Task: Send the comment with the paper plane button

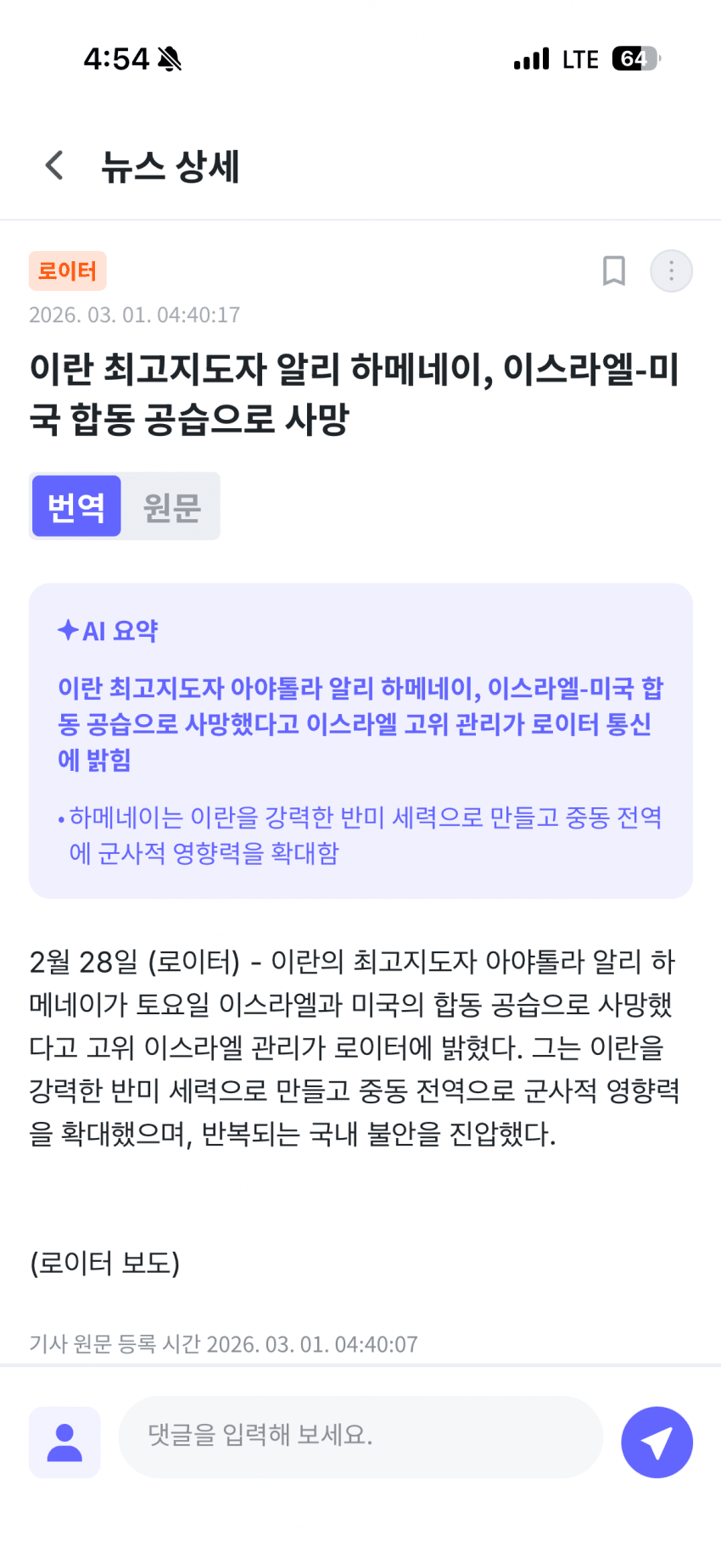Action: 657,1442
